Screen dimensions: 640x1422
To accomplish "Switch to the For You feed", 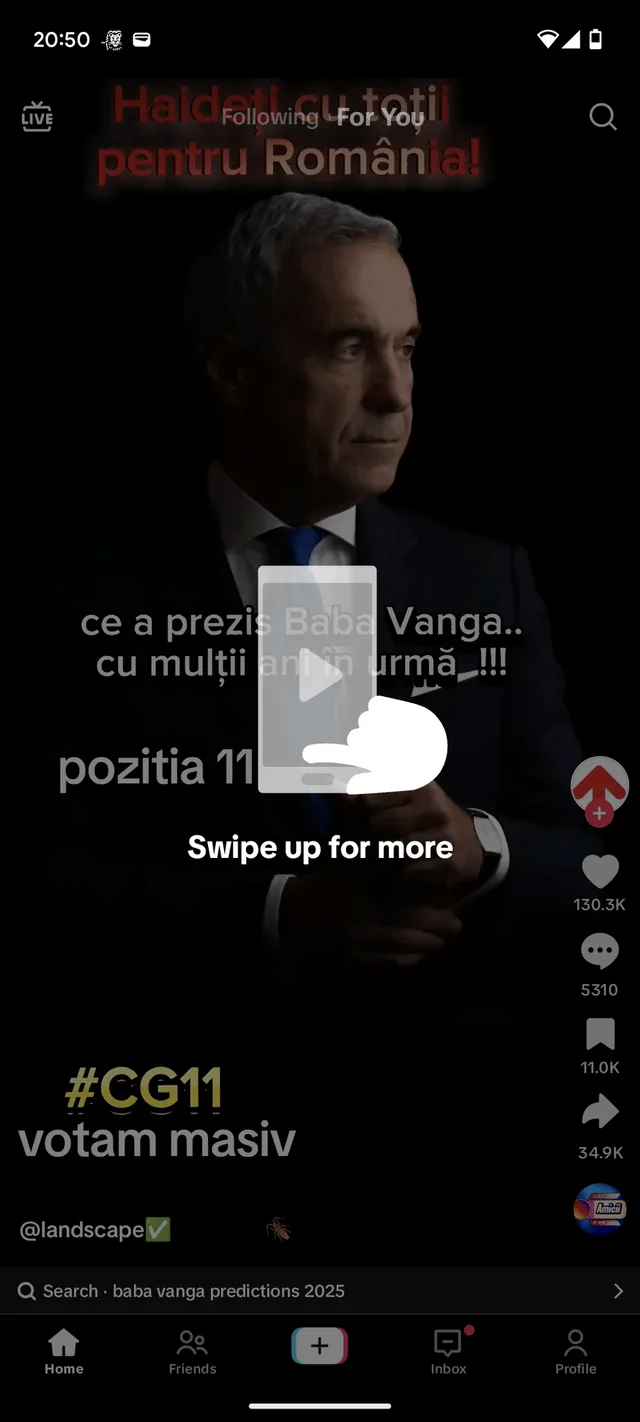I will click(380, 118).
